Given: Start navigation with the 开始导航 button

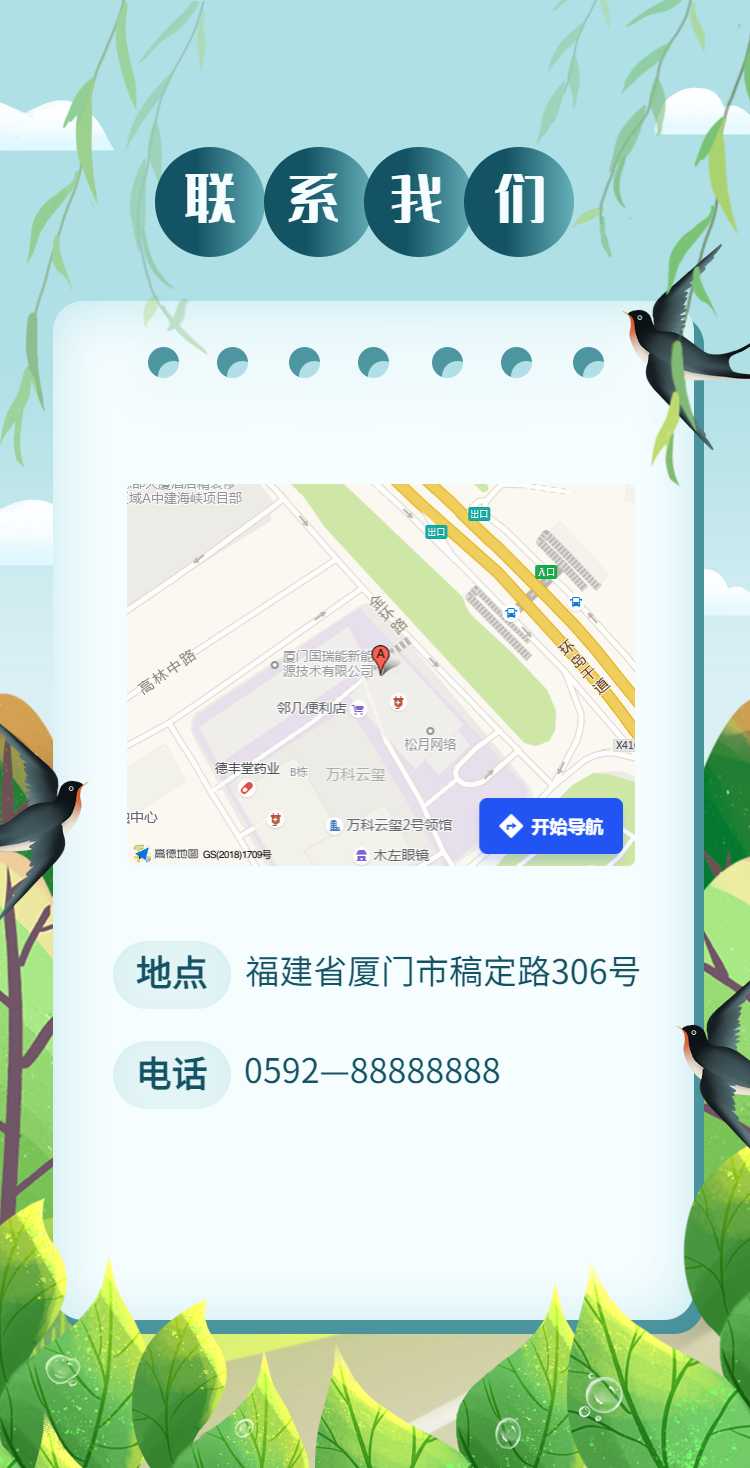Looking at the screenshot, I should [x=551, y=826].
